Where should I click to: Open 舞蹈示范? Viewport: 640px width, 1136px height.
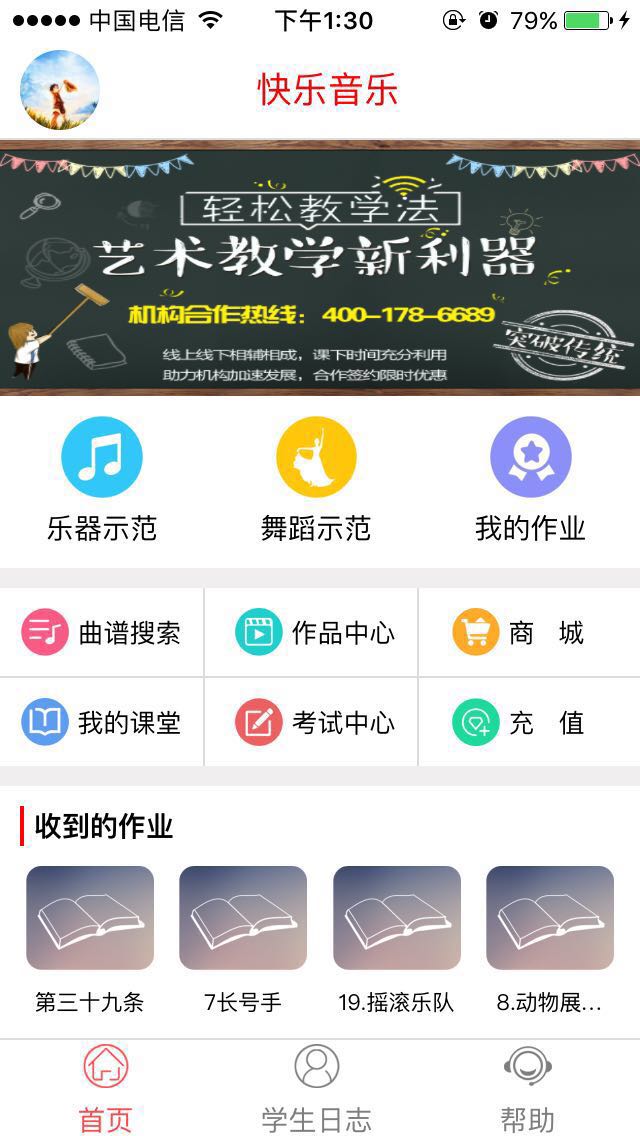(x=316, y=480)
